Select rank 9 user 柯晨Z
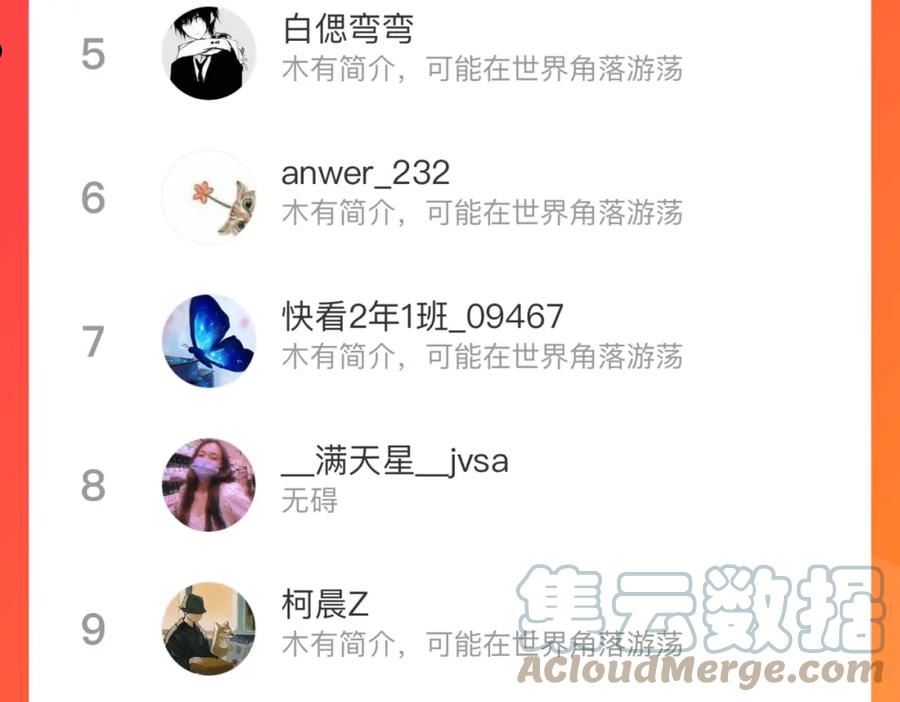 [450, 629]
